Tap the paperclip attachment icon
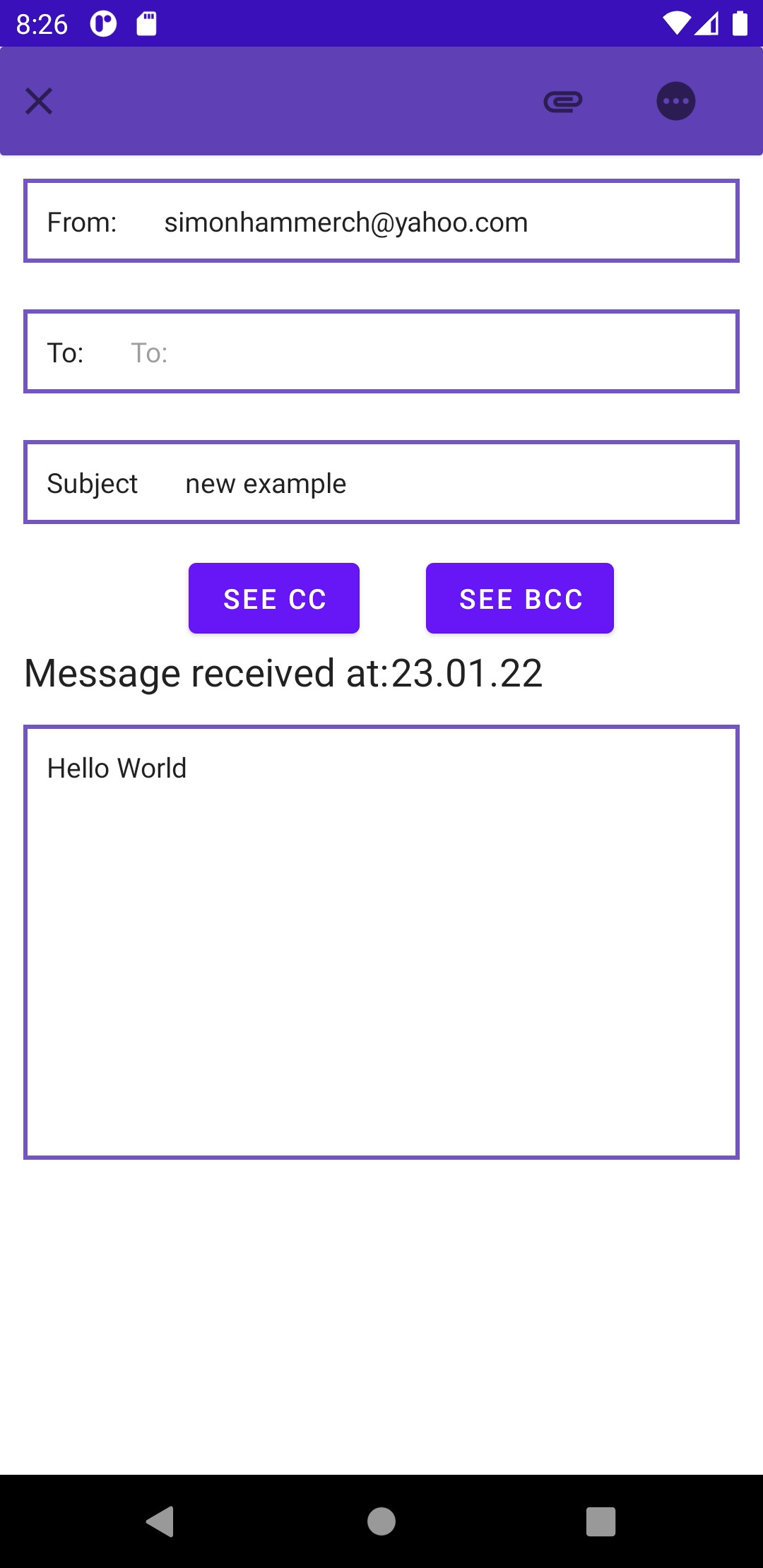The width and height of the screenshot is (763, 1568). (563, 102)
